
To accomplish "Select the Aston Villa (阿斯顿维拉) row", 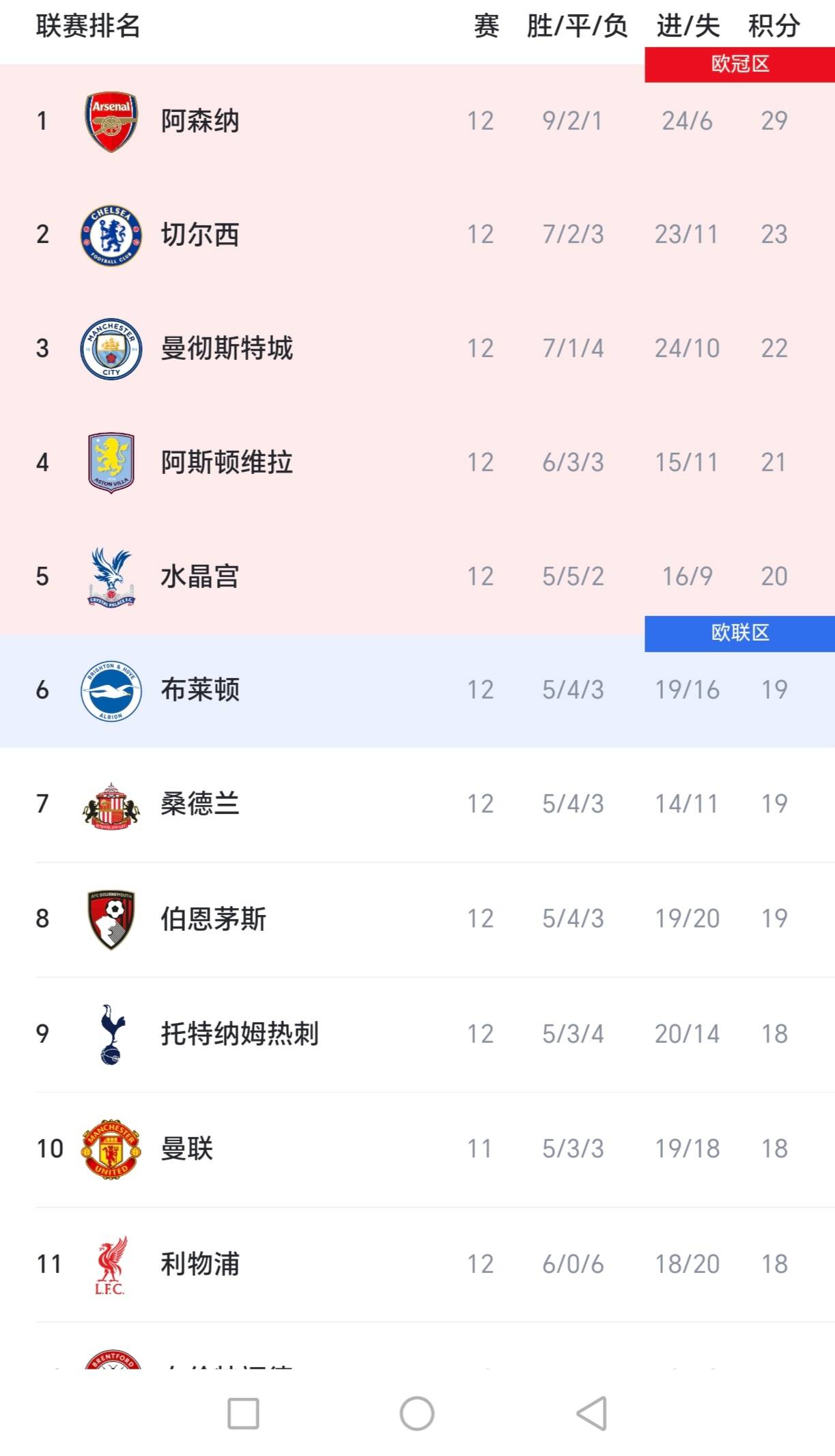I will (x=227, y=462).
